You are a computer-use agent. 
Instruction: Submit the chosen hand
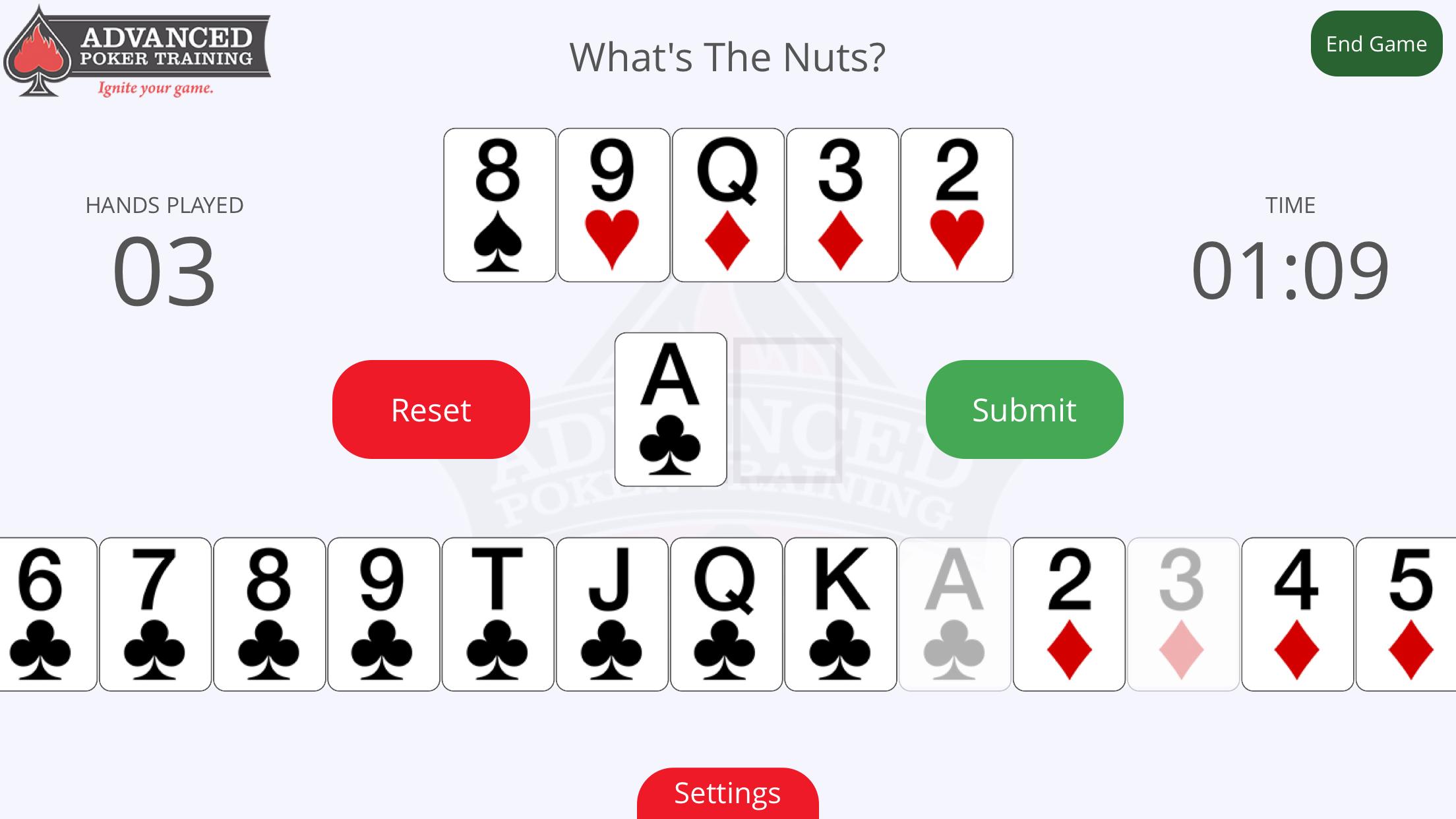point(1023,409)
